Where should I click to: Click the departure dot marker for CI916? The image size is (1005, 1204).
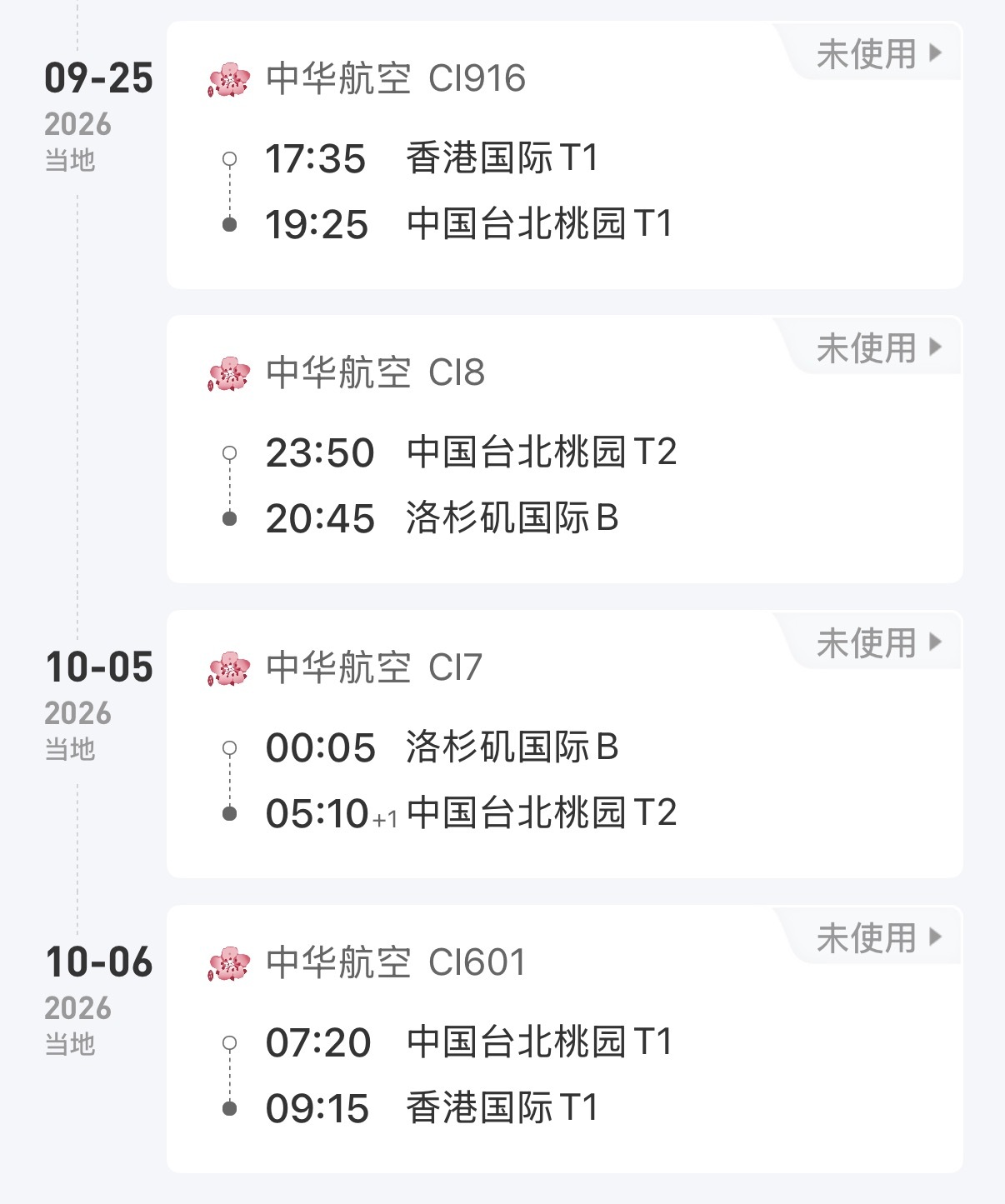(230, 158)
